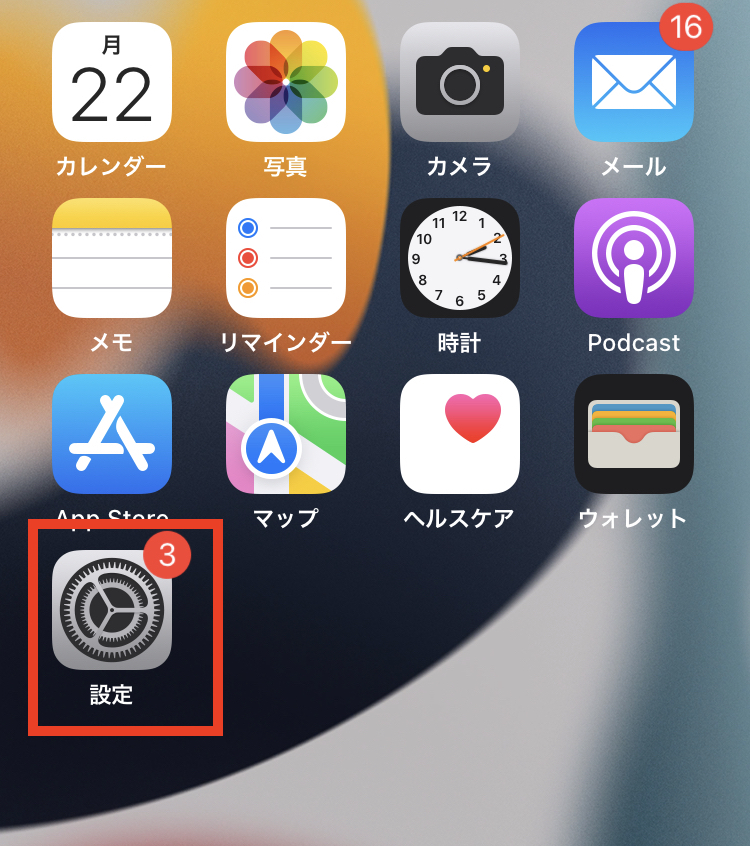The width and height of the screenshot is (750, 846).
Task: Open the リマインダー reminders app
Action: [286, 258]
